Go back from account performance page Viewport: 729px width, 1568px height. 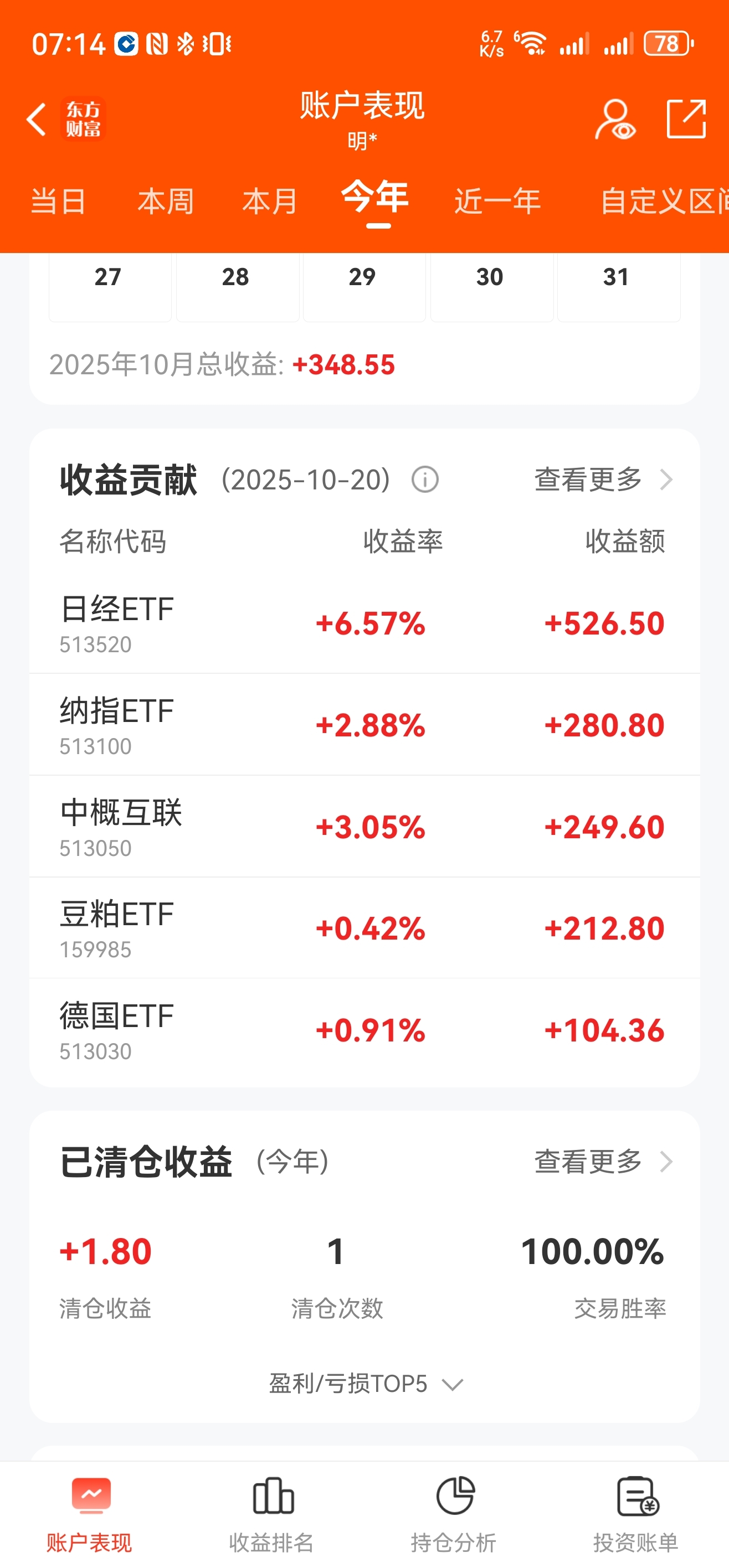click(37, 118)
